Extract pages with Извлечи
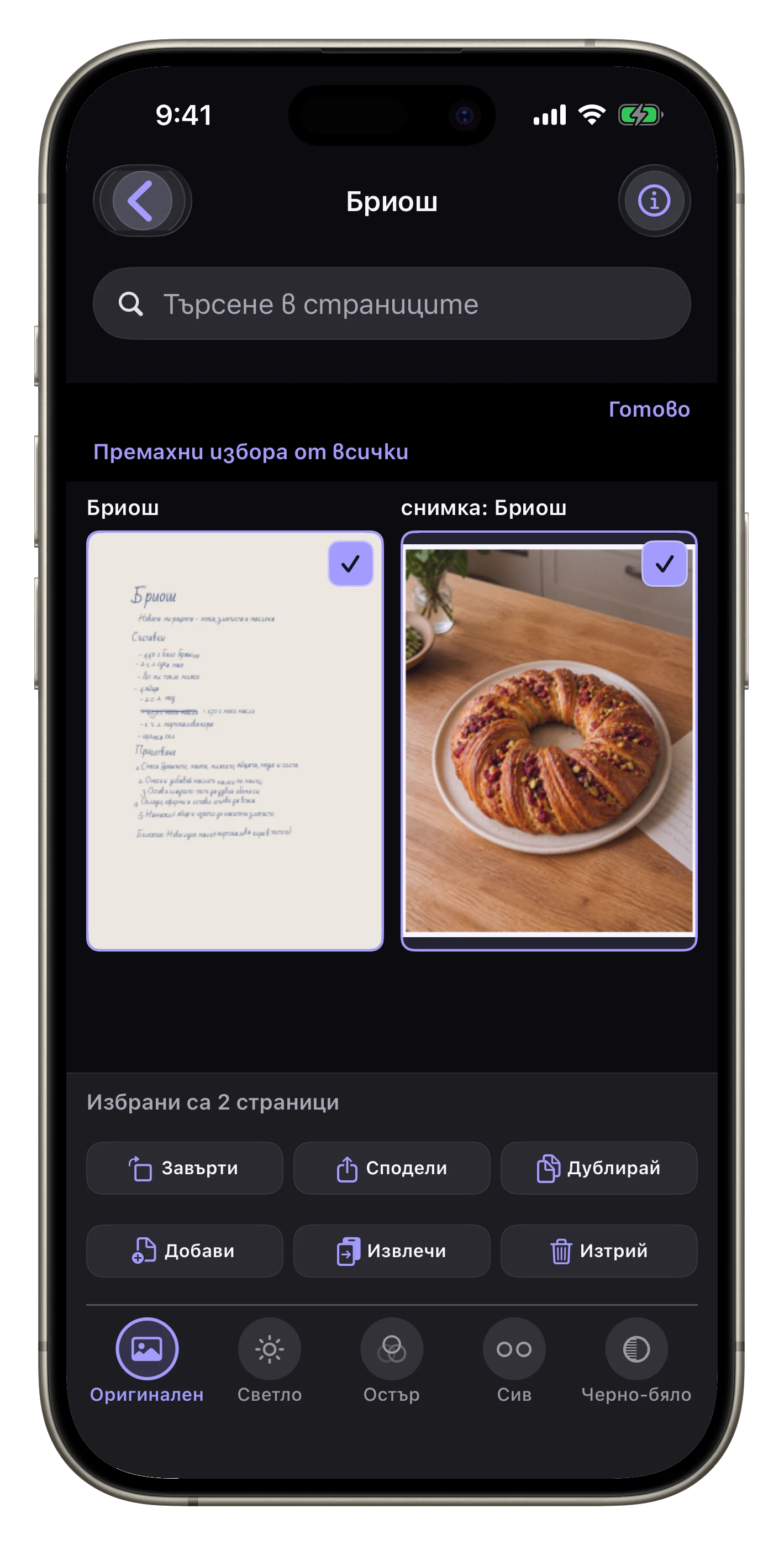Screen dimensions: 784x1545 [392, 1251]
